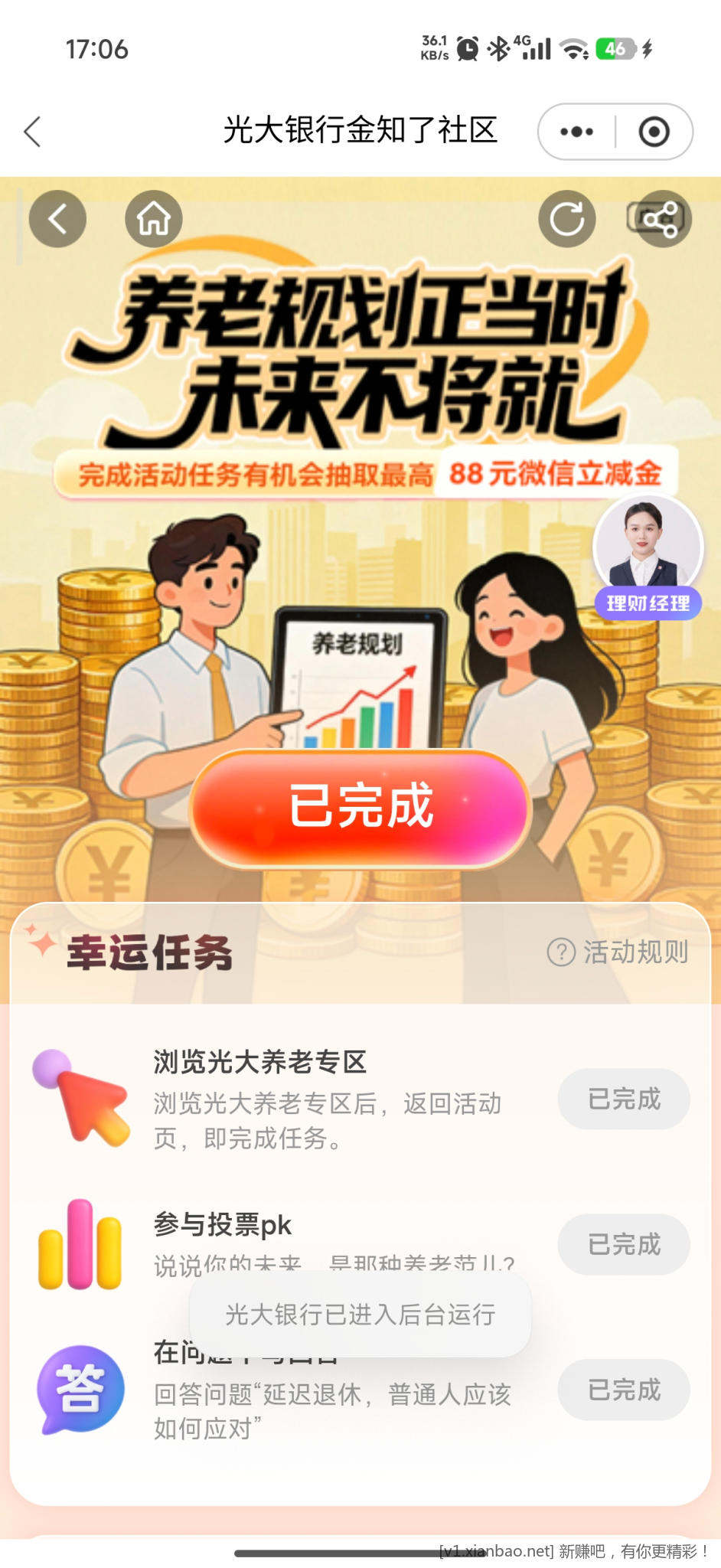
Task: Go back using the top-left arrow
Action: pyautogui.click(x=32, y=132)
